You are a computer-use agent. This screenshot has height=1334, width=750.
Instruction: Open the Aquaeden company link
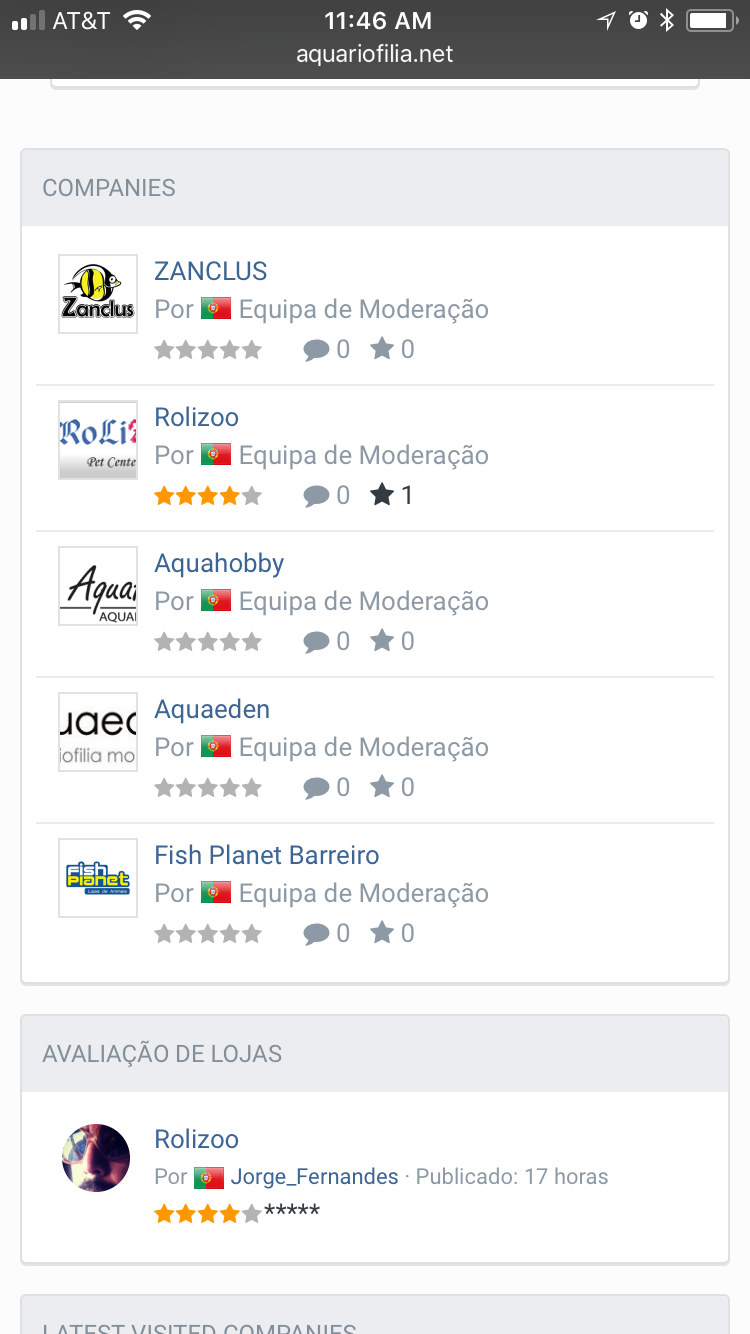[212, 709]
